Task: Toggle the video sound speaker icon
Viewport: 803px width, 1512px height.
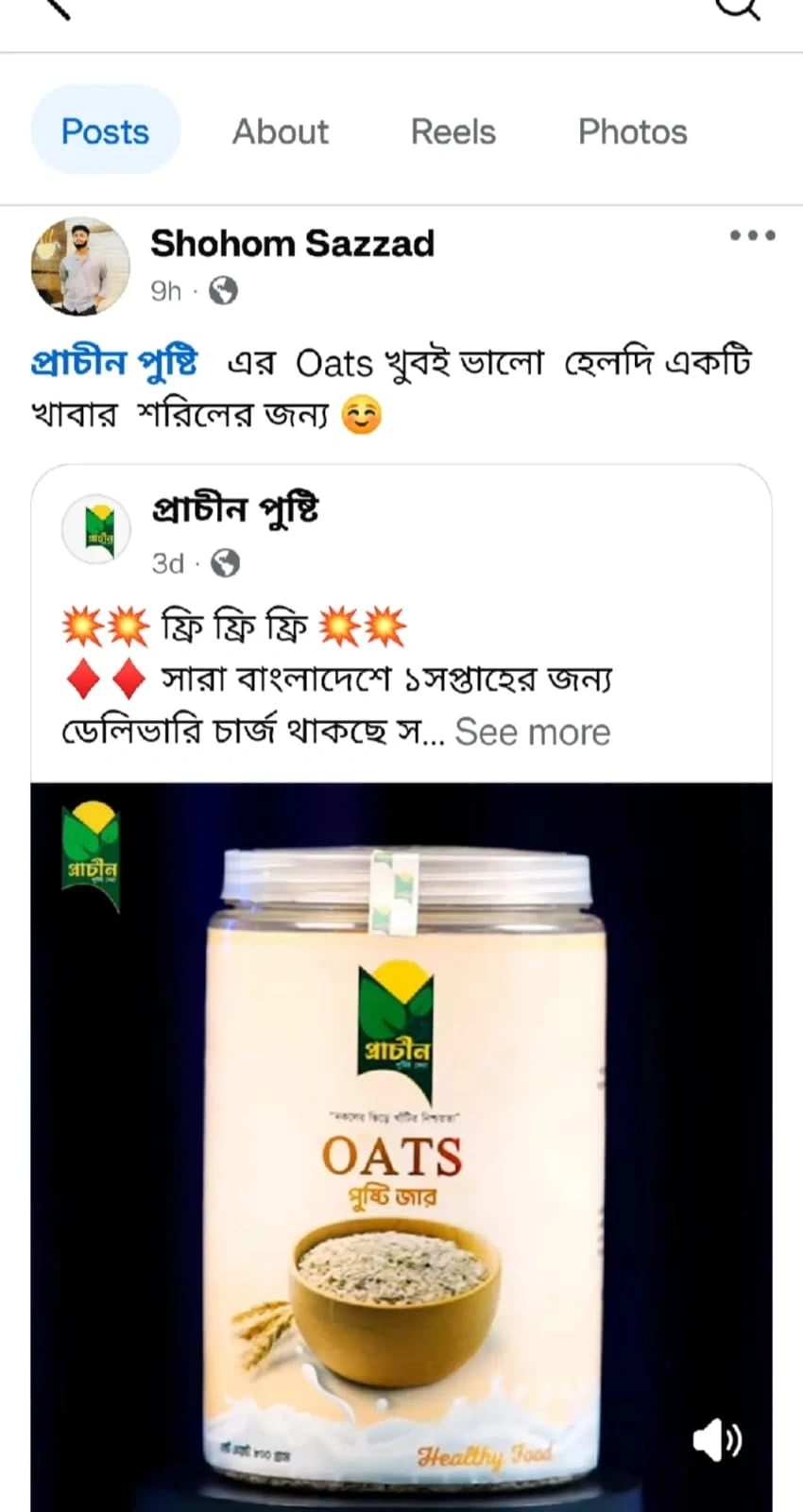Action: coord(716,1439)
